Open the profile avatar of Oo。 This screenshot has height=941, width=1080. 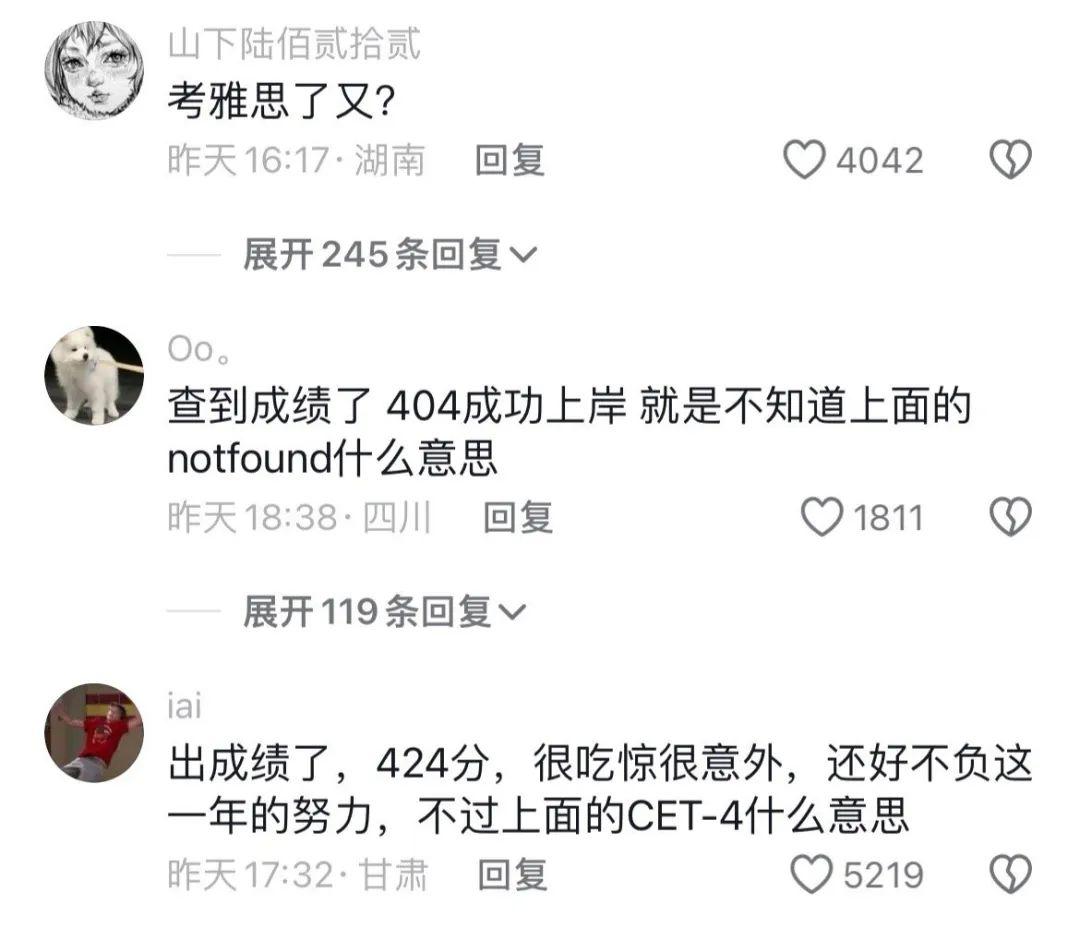94,376
